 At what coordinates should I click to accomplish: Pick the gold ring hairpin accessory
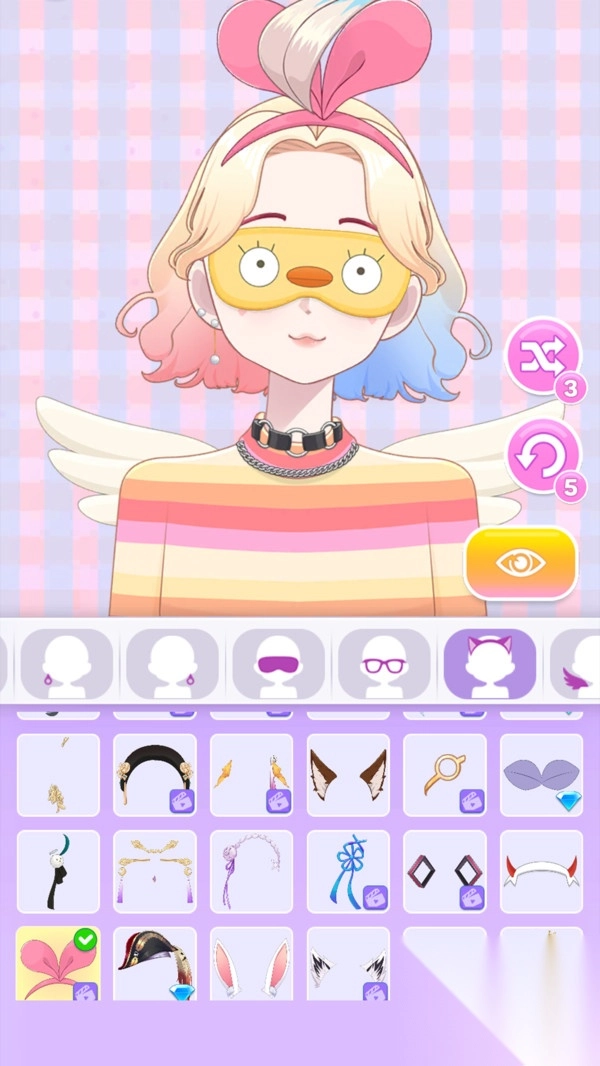click(444, 775)
